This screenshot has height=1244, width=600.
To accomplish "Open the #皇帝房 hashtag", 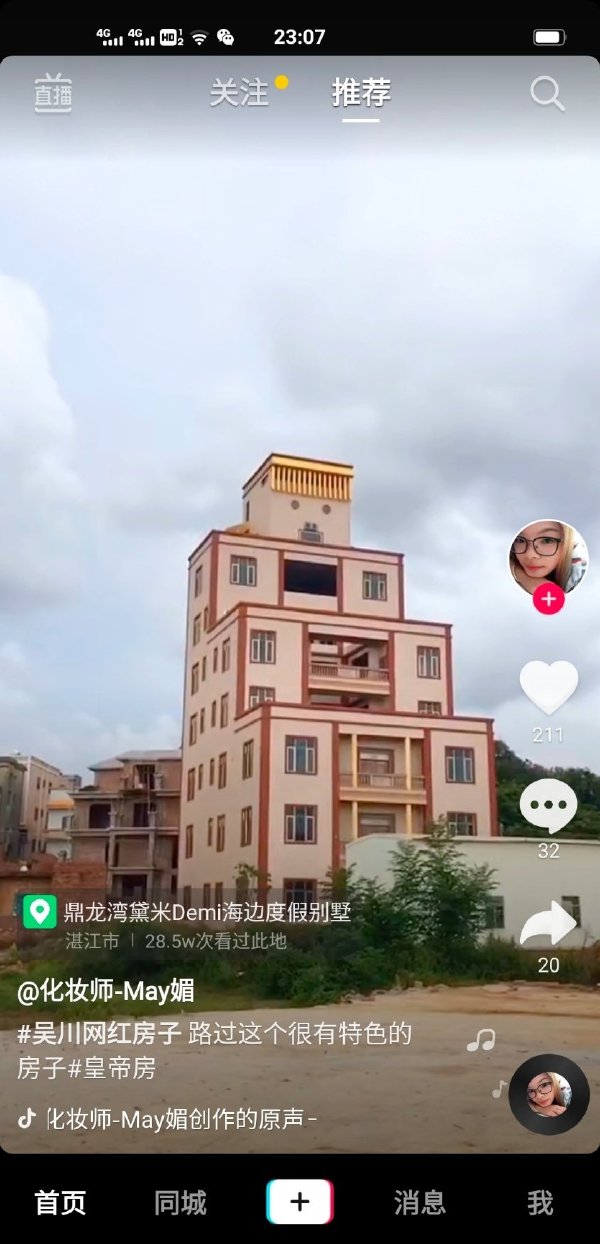I will [x=113, y=1068].
